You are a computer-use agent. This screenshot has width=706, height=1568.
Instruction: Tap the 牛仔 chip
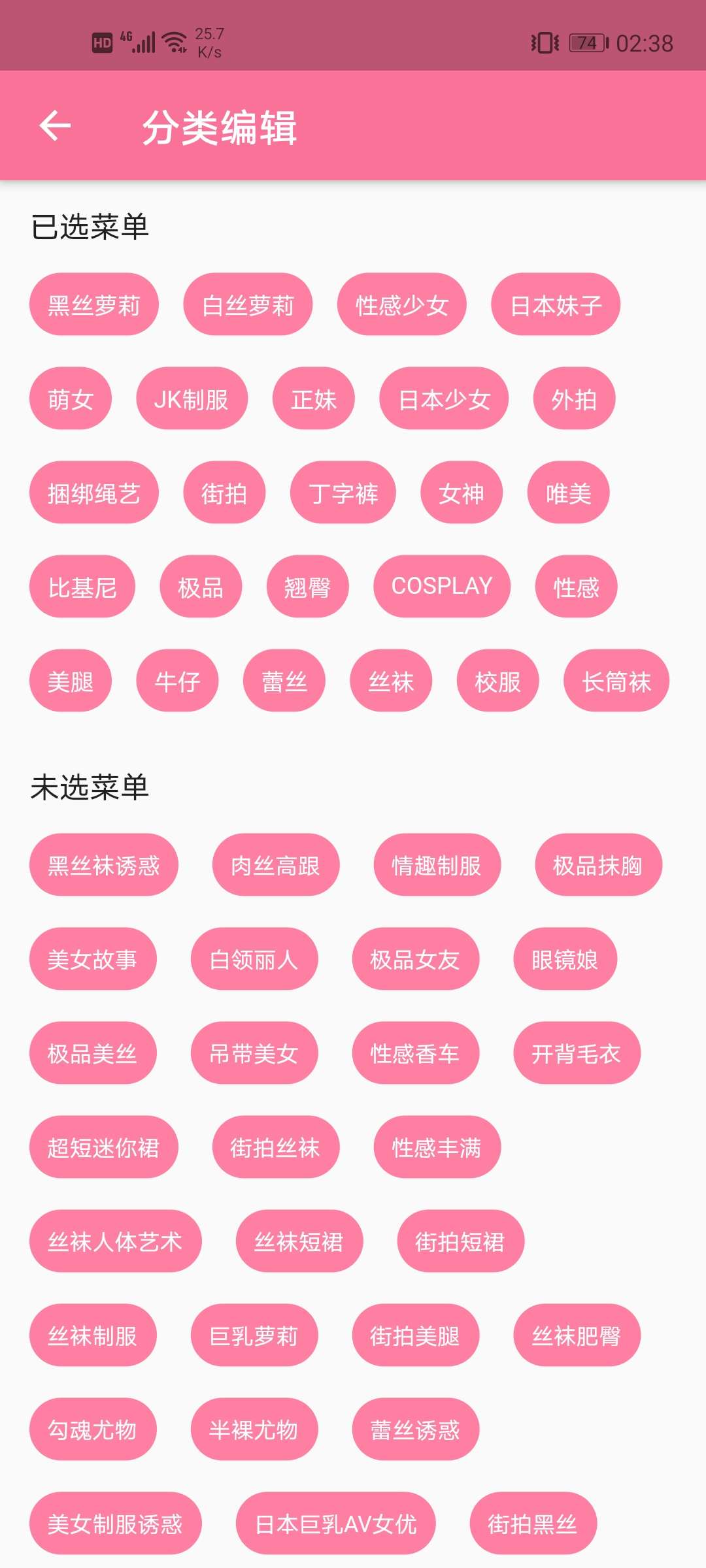coord(177,681)
